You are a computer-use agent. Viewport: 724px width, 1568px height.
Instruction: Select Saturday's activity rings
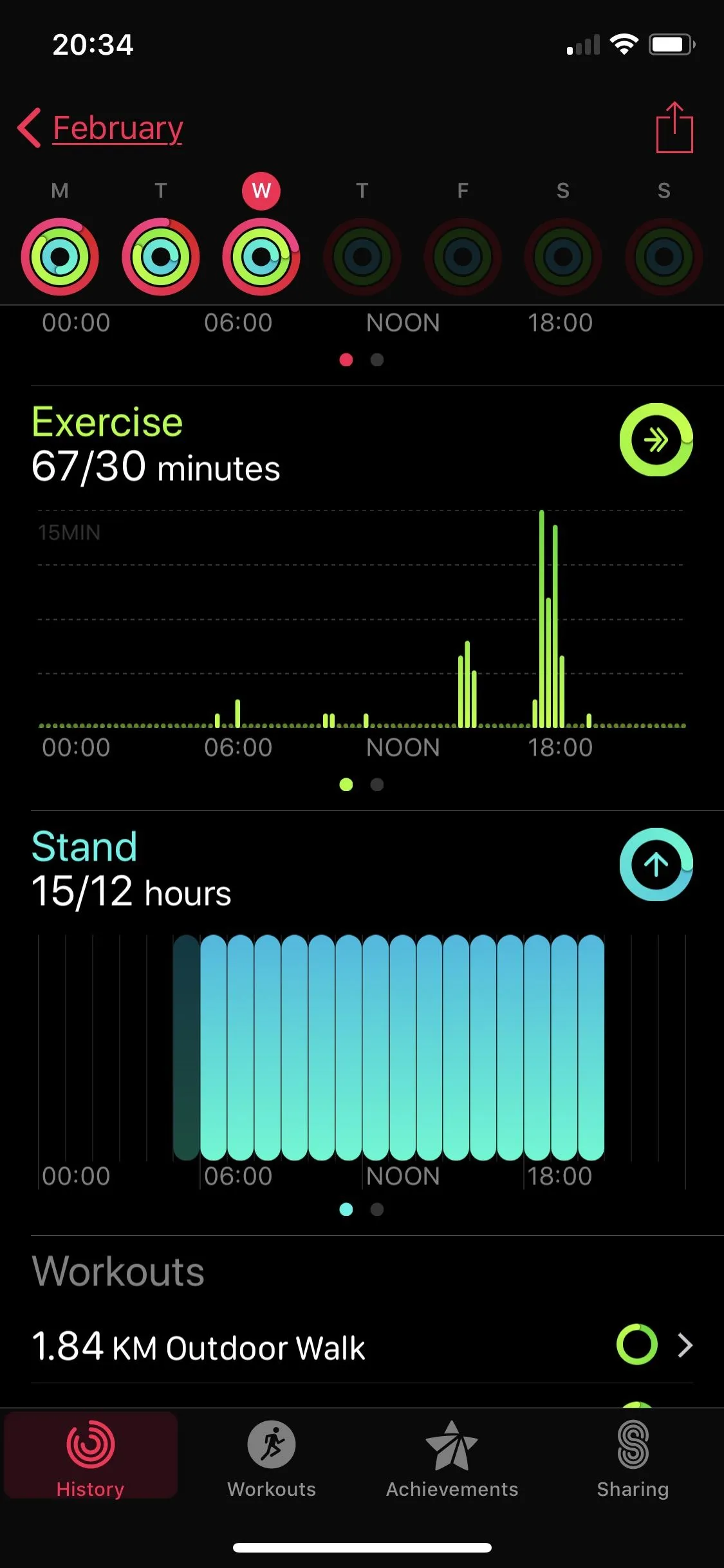coord(563,257)
